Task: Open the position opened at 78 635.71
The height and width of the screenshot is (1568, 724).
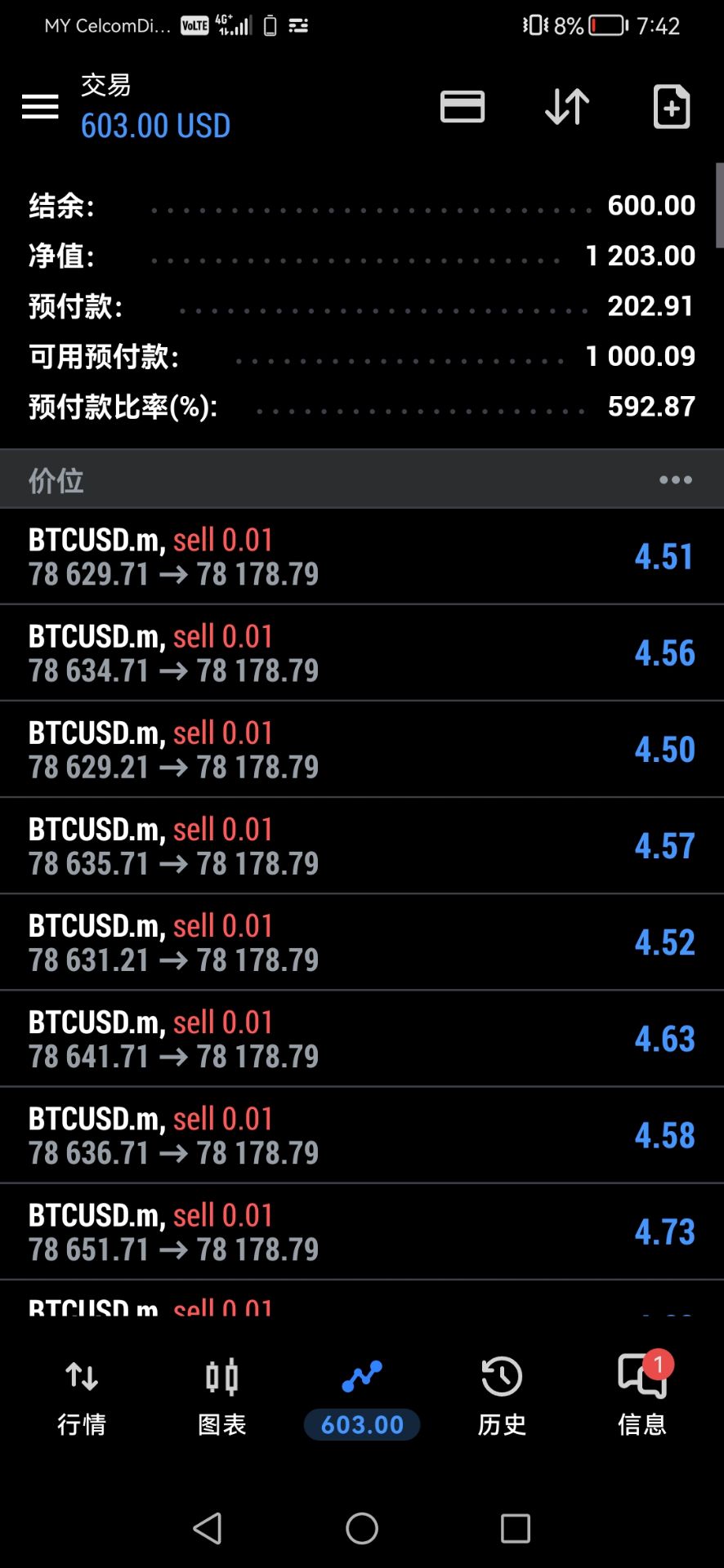Action: (x=362, y=845)
